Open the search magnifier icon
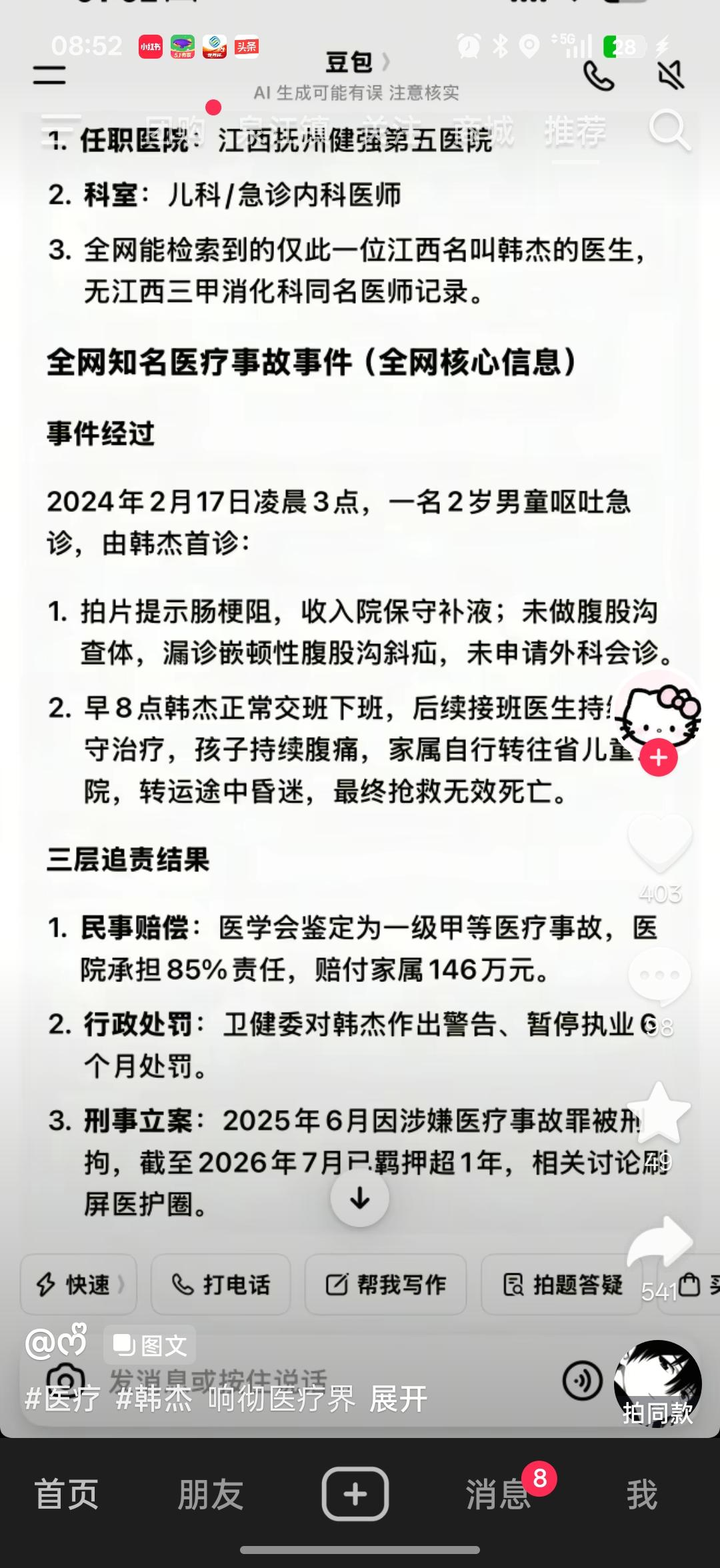This screenshot has height=1568, width=720. (669, 131)
